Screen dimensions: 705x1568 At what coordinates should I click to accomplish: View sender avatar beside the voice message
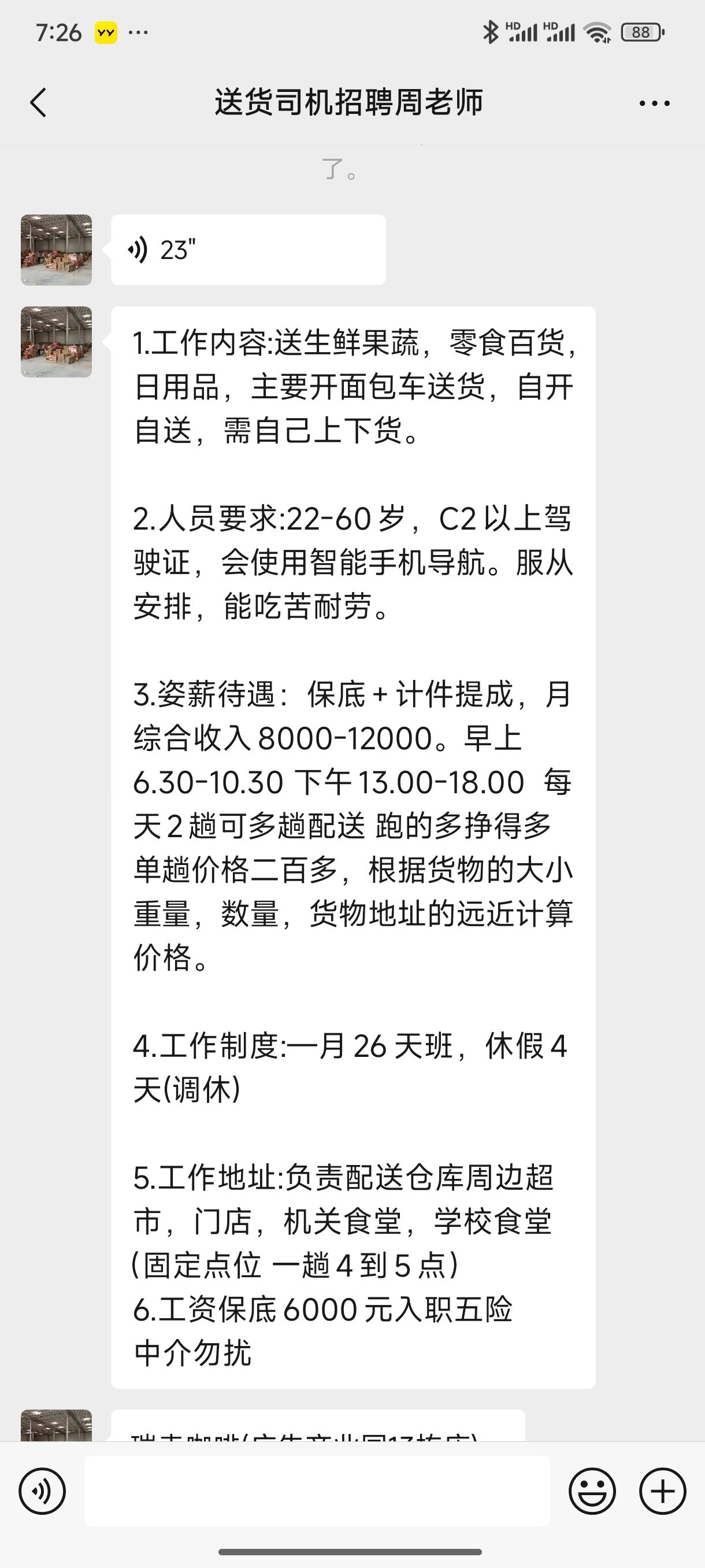[57, 250]
